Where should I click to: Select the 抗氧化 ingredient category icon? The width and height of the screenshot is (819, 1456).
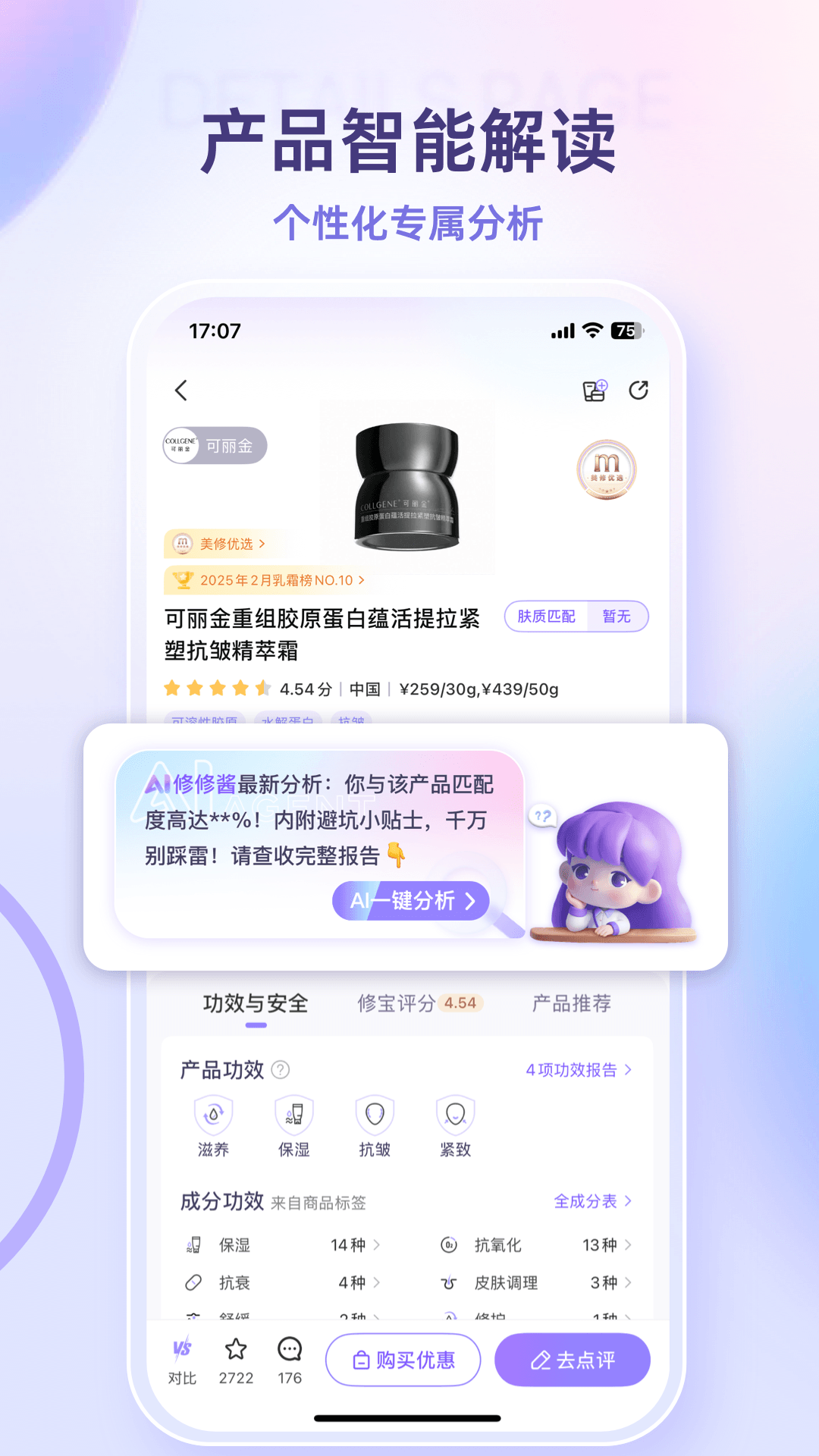coord(447,1244)
